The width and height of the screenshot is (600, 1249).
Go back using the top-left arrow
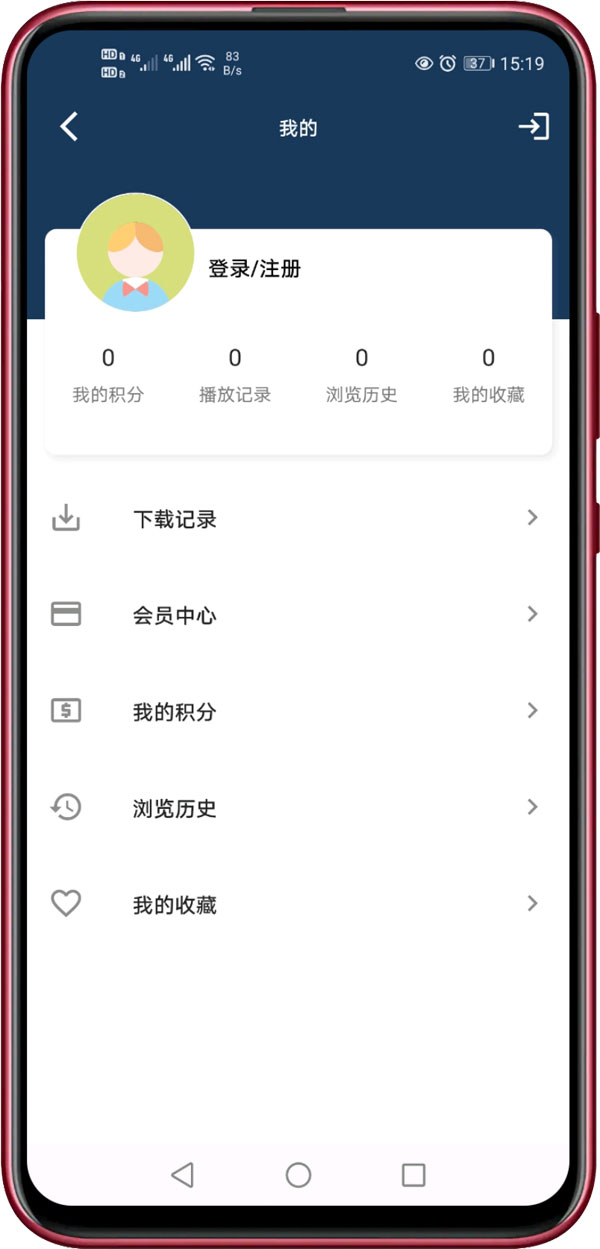[x=69, y=127]
